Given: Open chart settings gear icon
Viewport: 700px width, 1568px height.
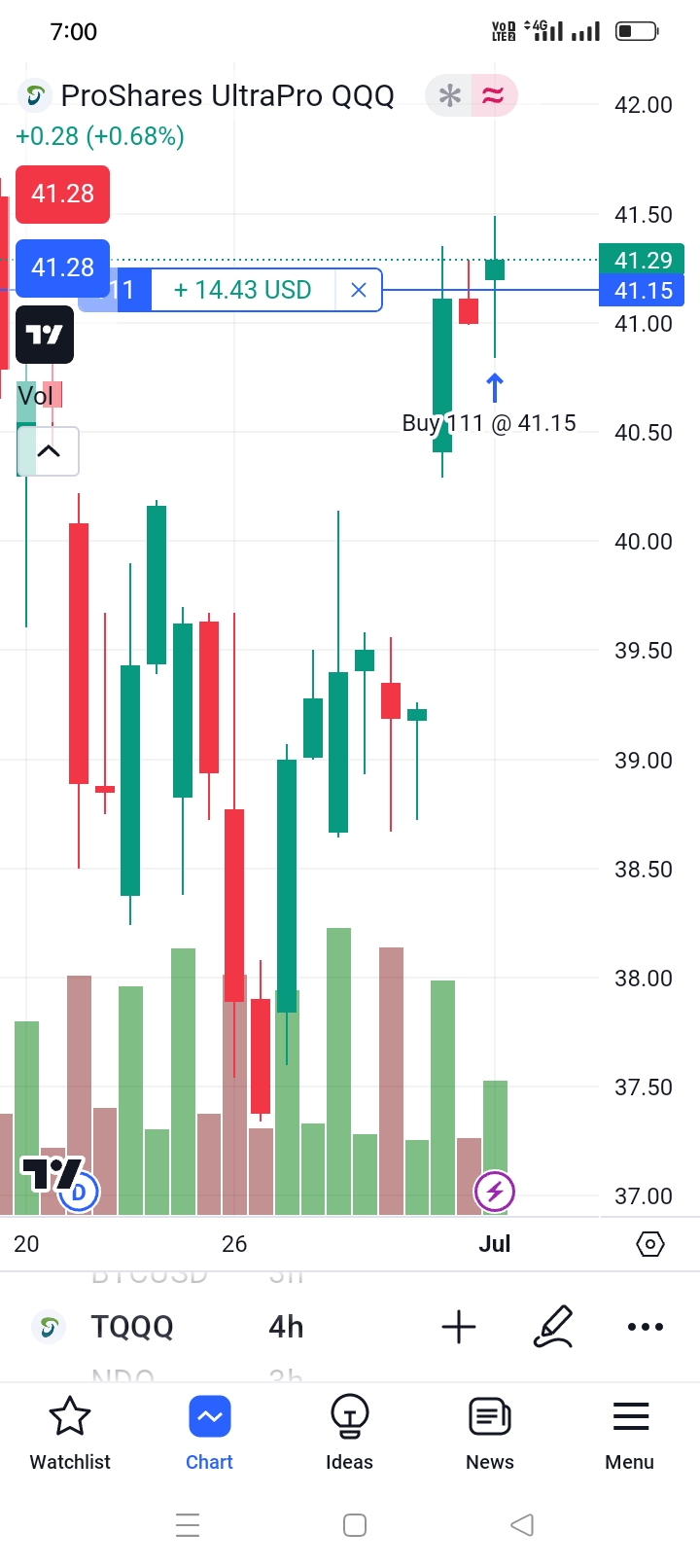Looking at the screenshot, I should 649,1244.
